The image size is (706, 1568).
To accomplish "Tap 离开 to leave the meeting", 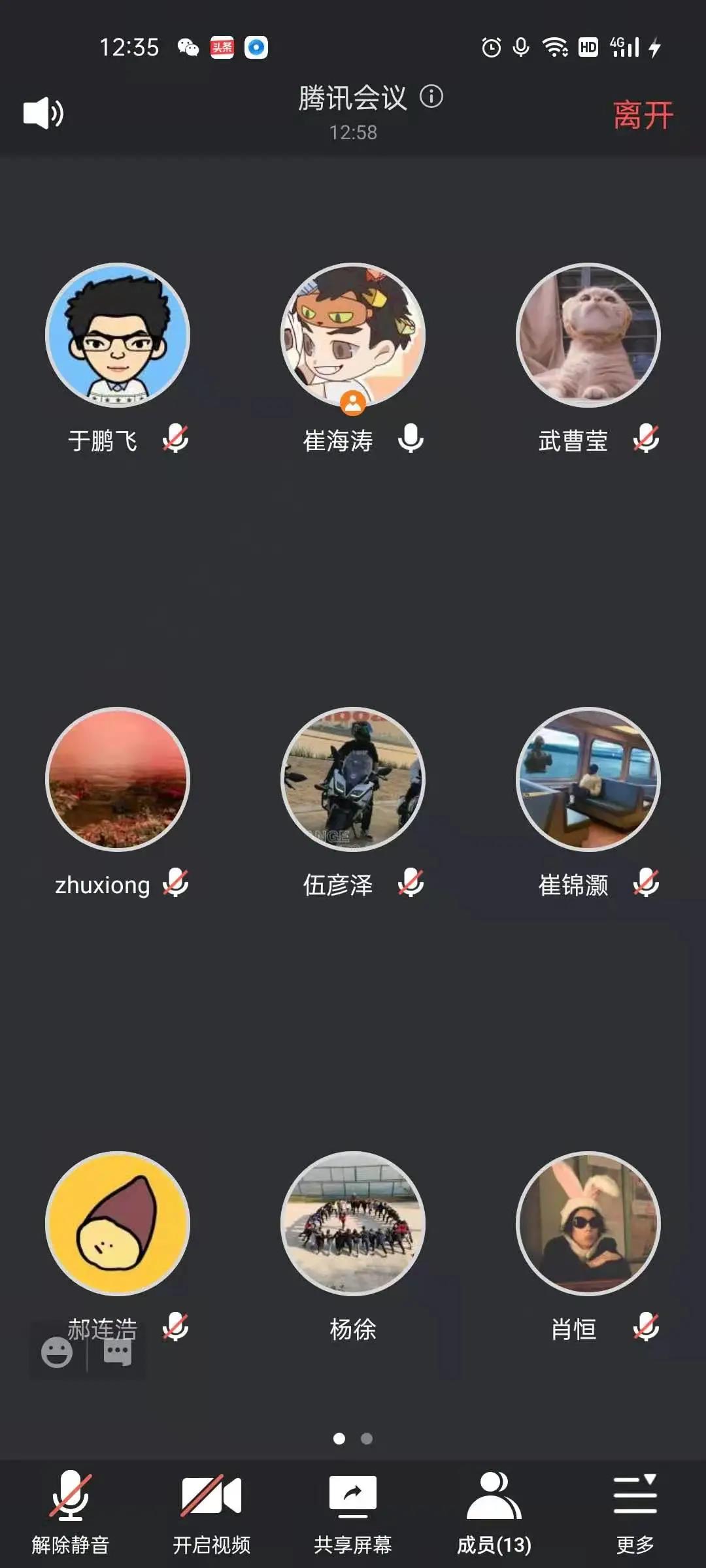I will [643, 116].
